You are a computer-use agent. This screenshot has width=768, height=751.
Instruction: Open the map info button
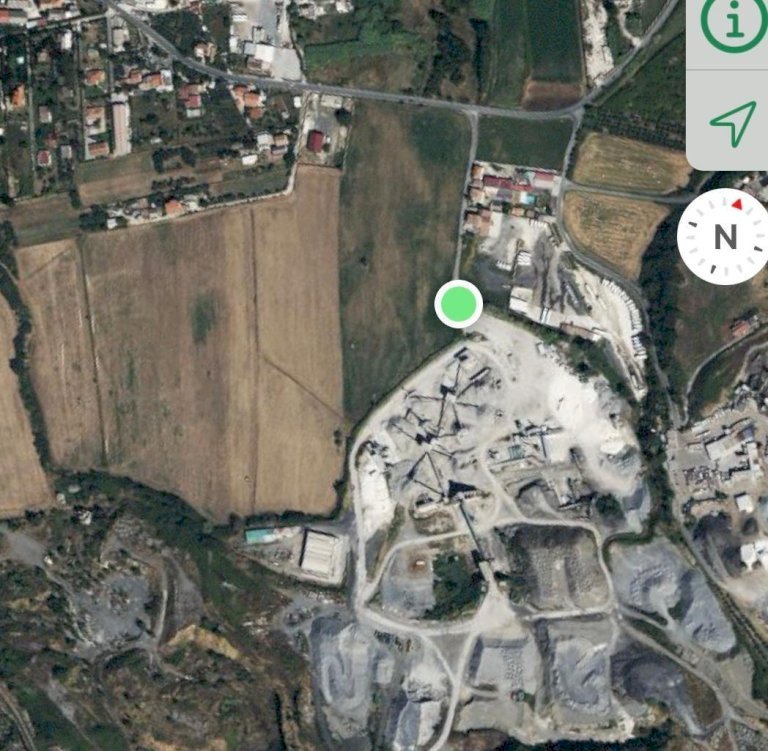(733, 22)
